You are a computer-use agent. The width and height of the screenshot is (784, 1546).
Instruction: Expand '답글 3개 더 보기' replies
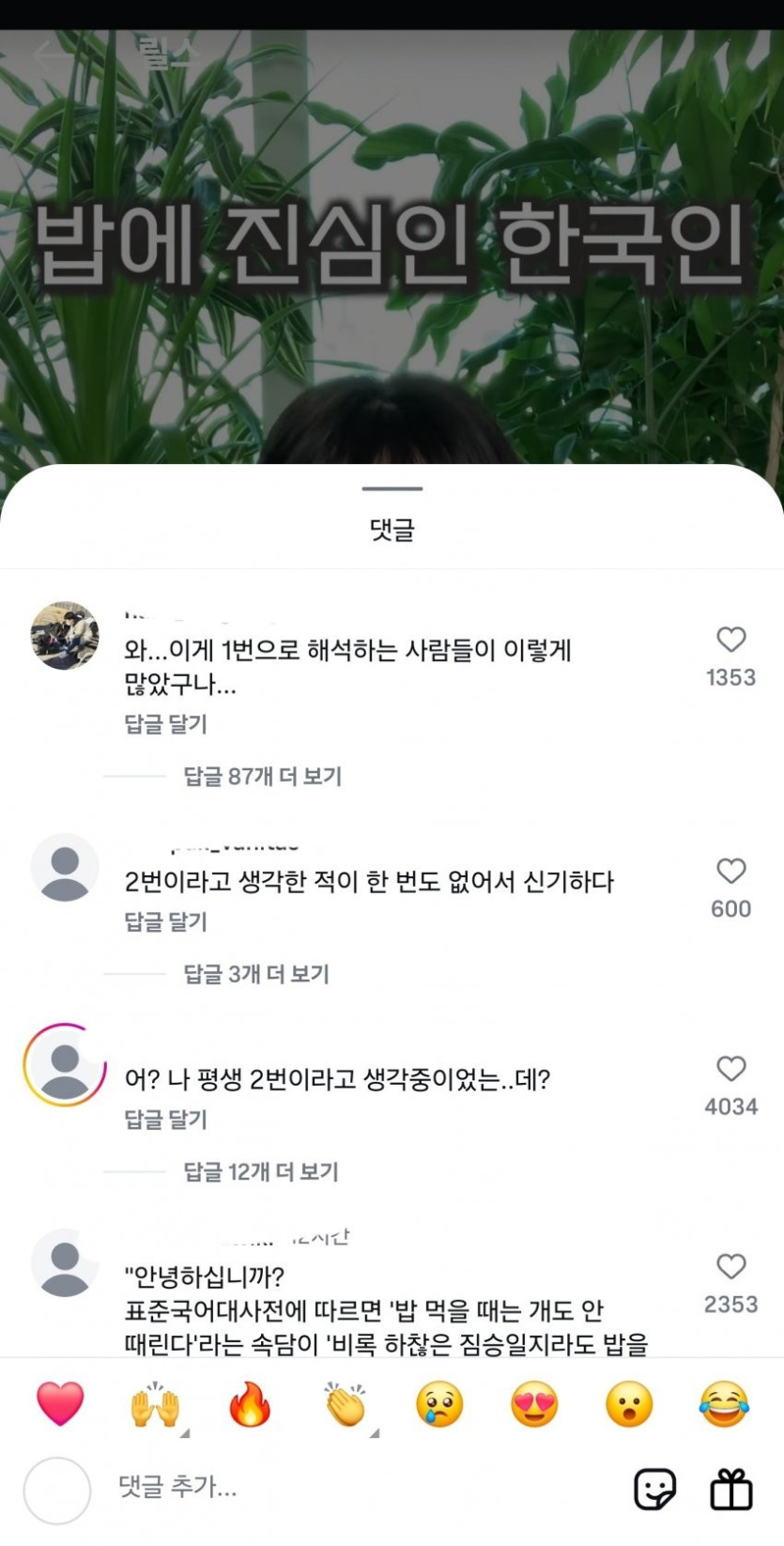coord(255,974)
